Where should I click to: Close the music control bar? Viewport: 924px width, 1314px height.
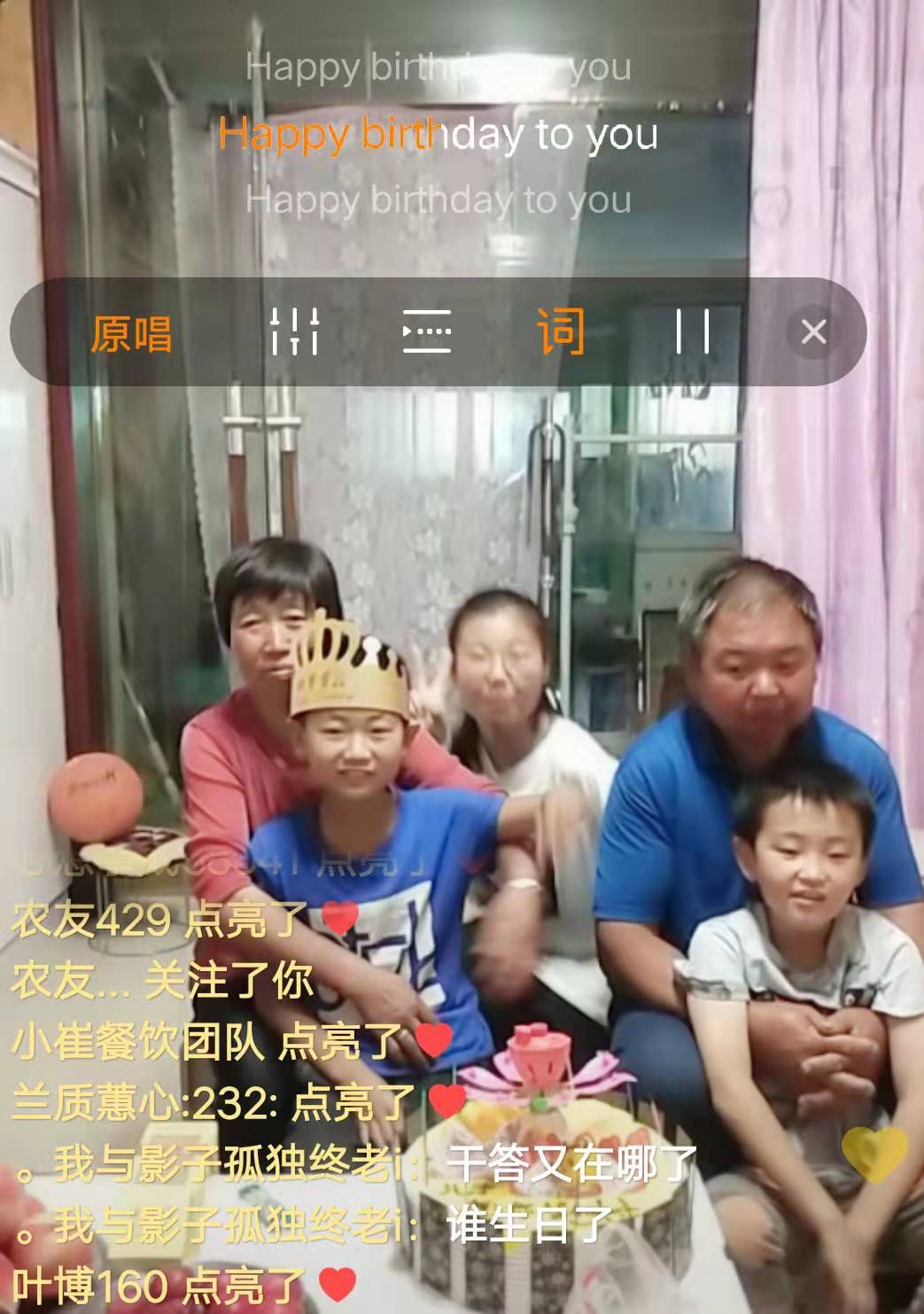pyautogui.click(x=813, y=333)
